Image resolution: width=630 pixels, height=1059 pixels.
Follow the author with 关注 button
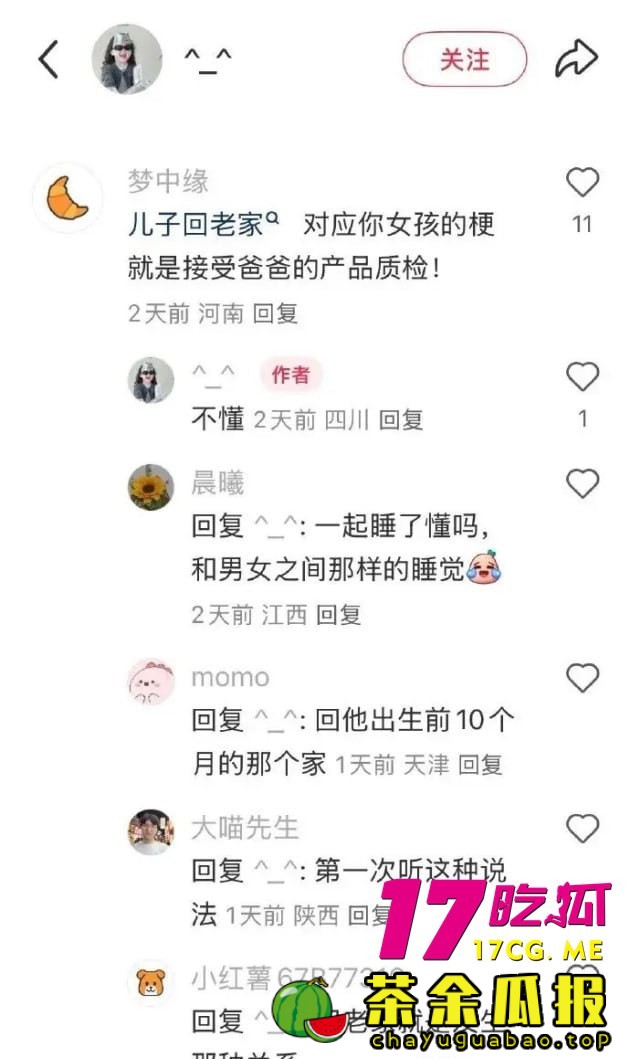pyautogui.click(x=464, y=60)
